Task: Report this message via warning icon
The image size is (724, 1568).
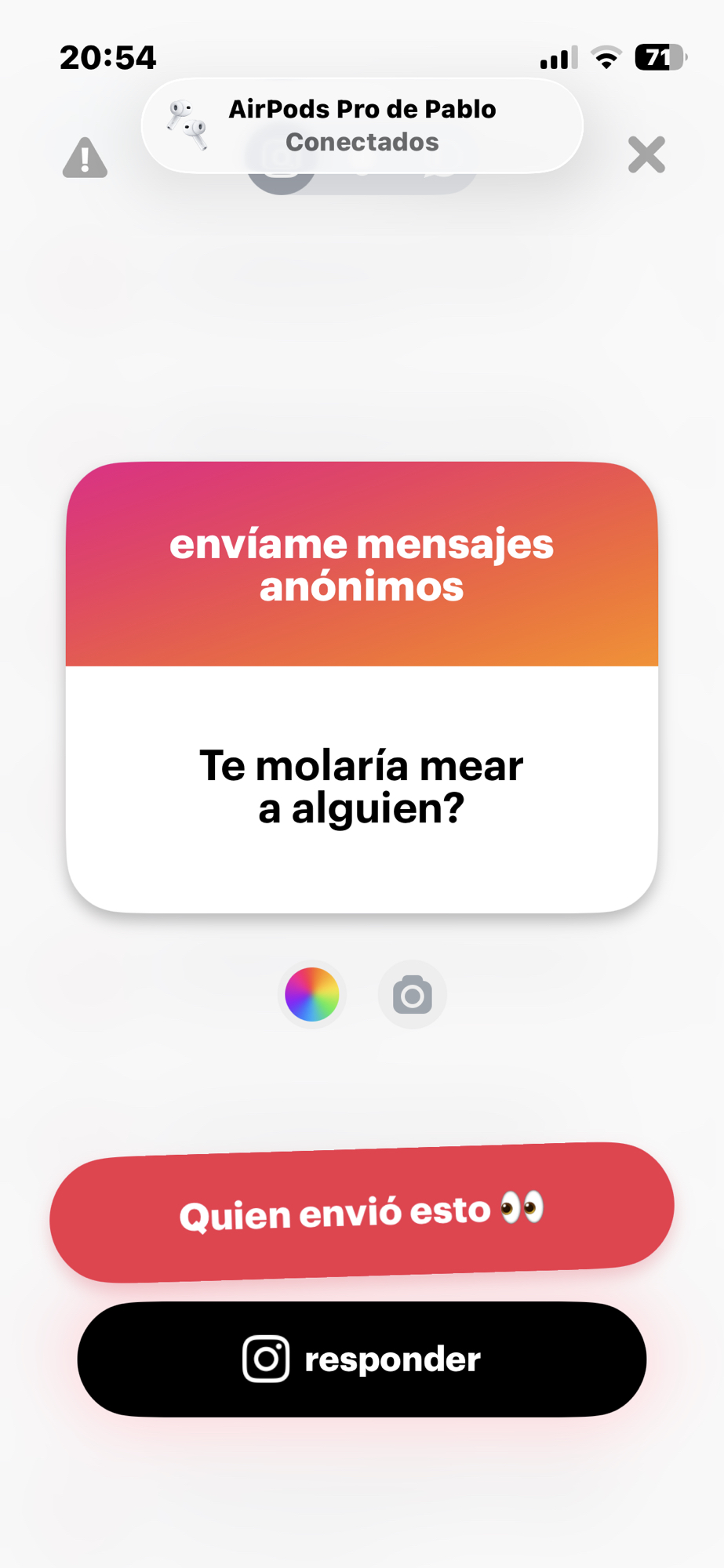Action: coord(85,158)
